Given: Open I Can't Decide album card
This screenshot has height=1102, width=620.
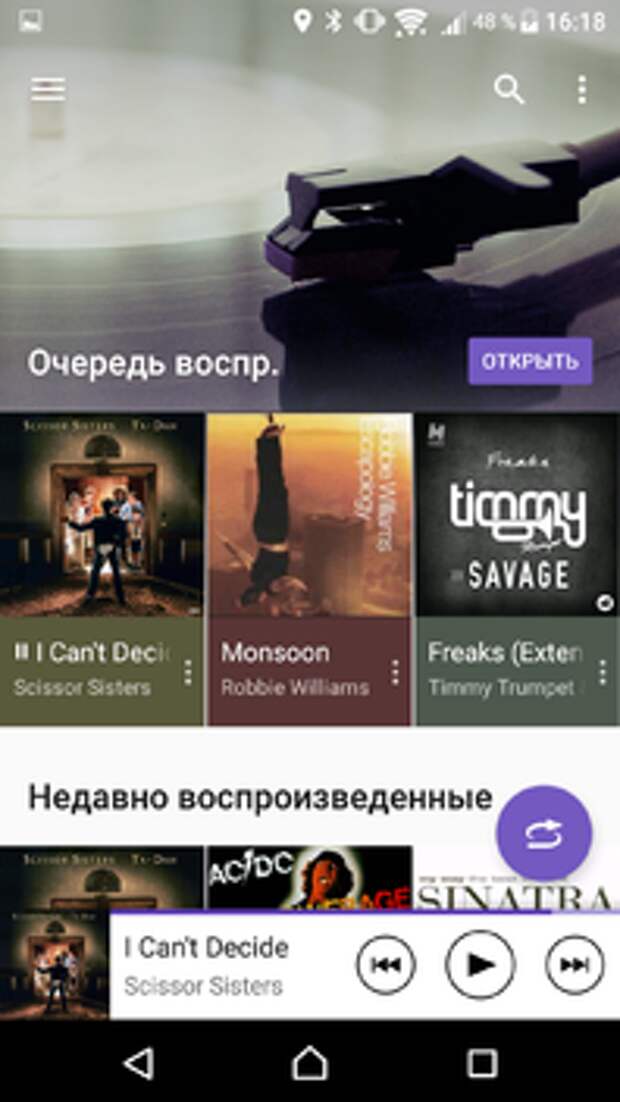Looking at the screenshot, I should point(101,515).
